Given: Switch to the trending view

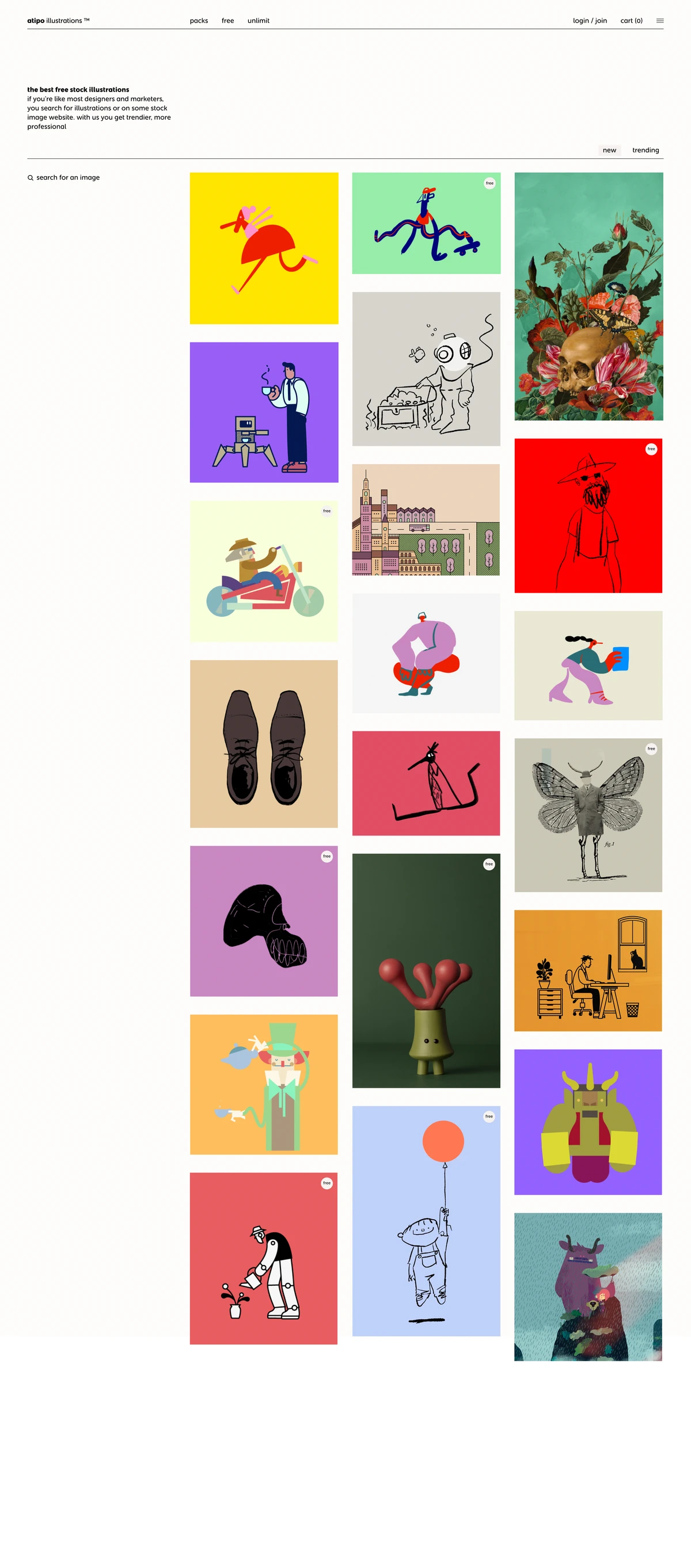Looking at the screenshot, I should (x=645, y=150).
